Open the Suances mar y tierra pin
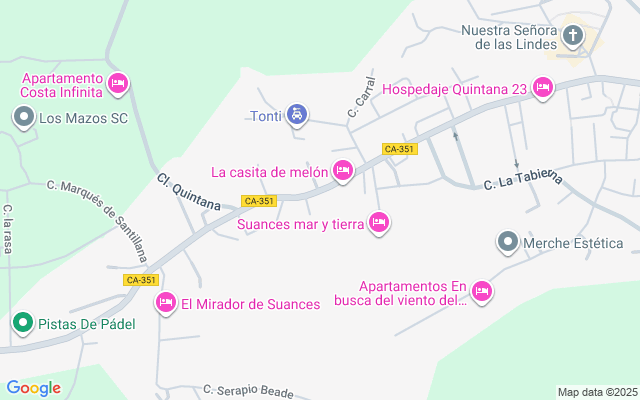The width and height of the screenshot is (640, 400). click(379, 223)
